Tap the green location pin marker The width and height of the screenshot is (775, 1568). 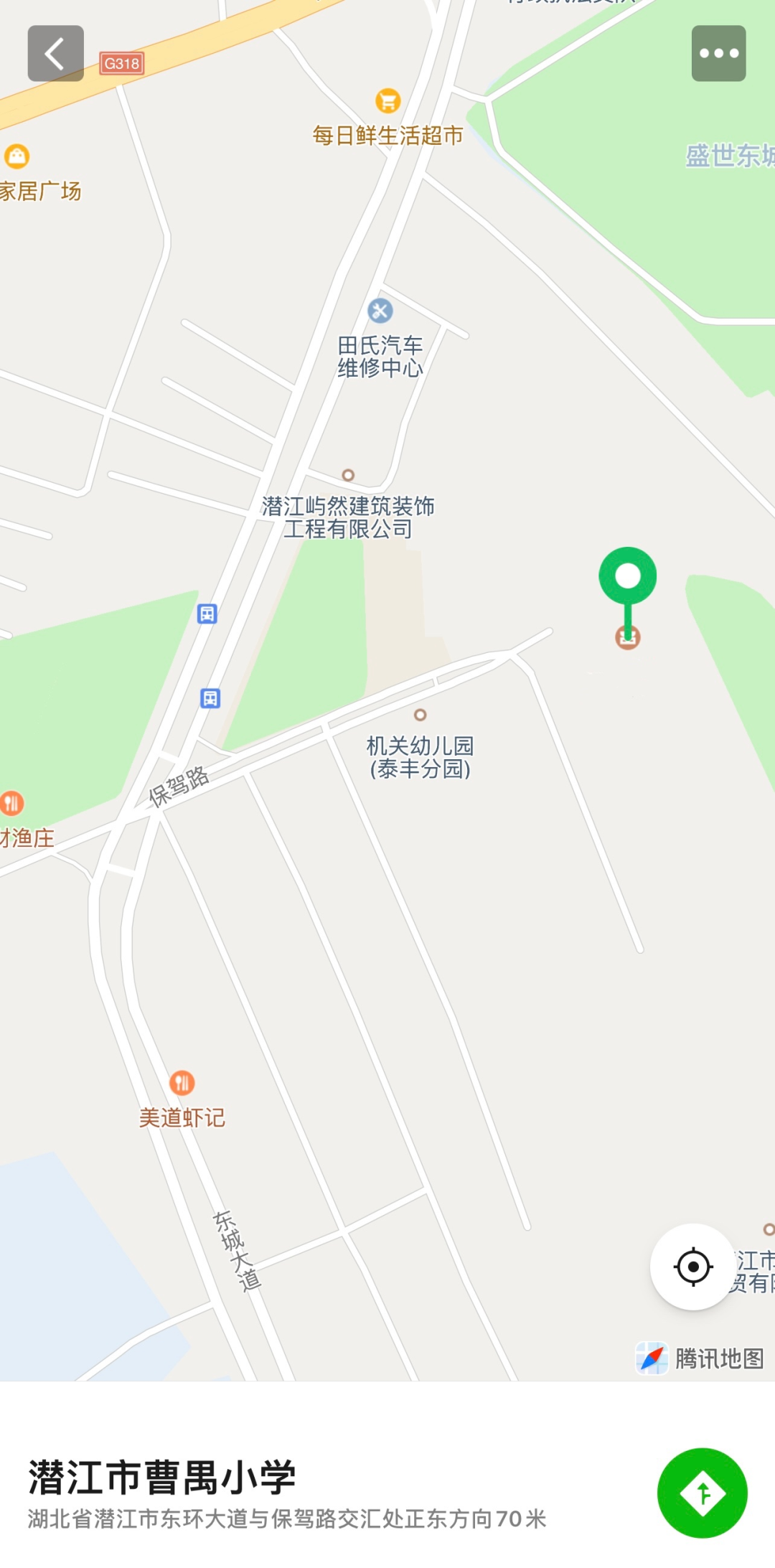628,578
